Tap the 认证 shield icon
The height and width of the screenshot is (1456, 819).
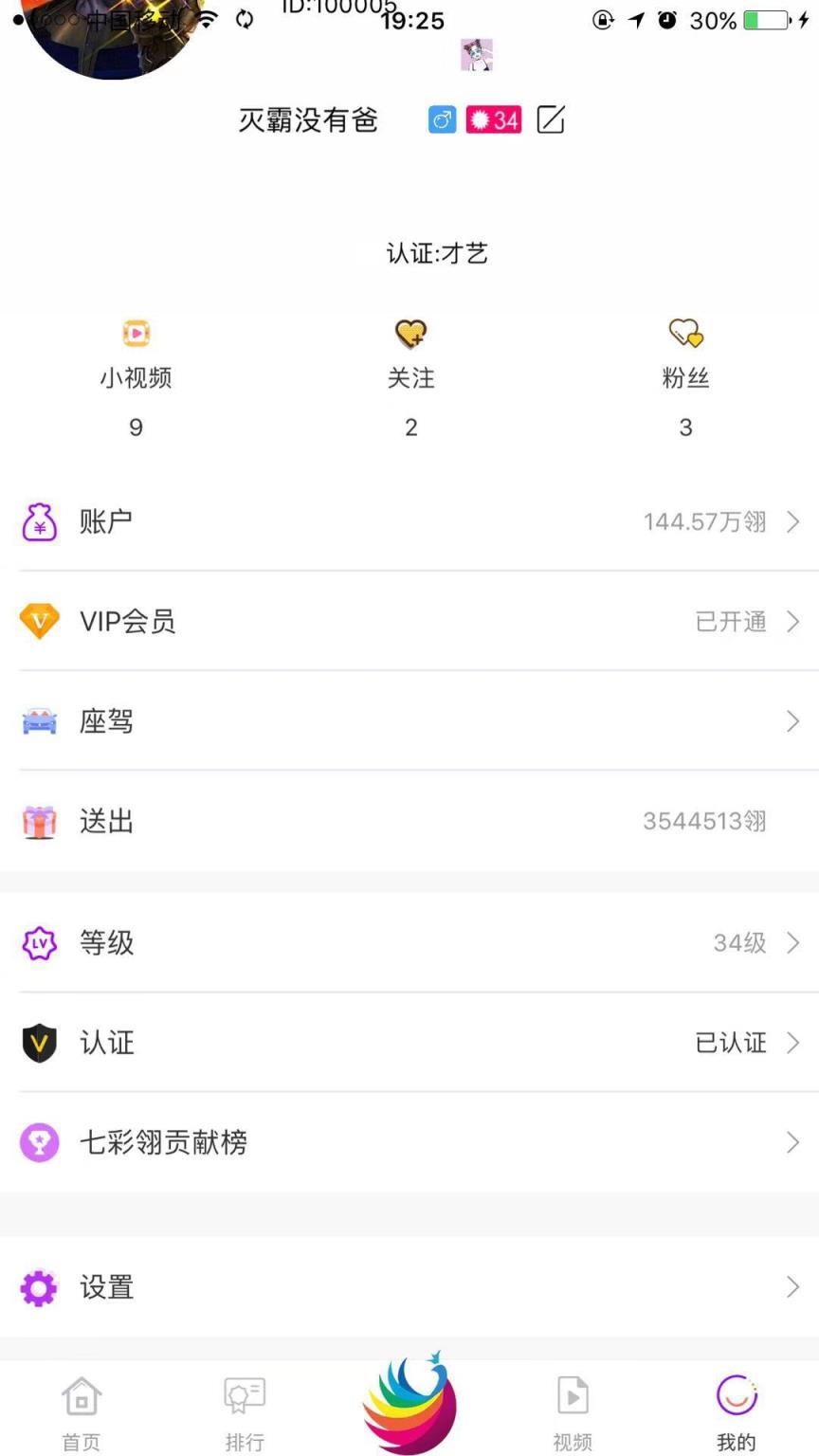38,1043
